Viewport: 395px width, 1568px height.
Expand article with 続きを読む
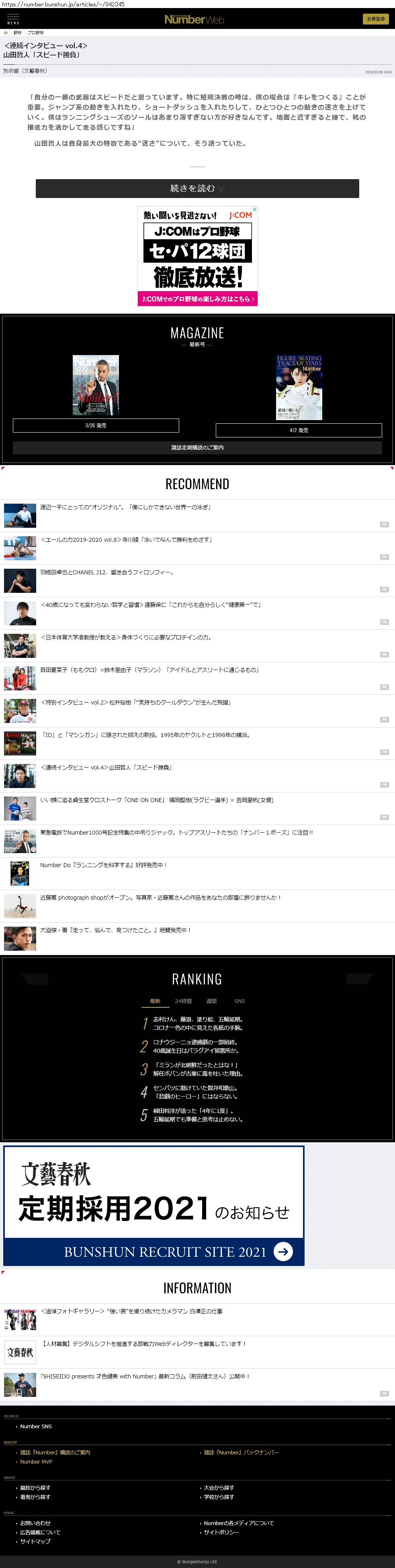click(197, 188)
